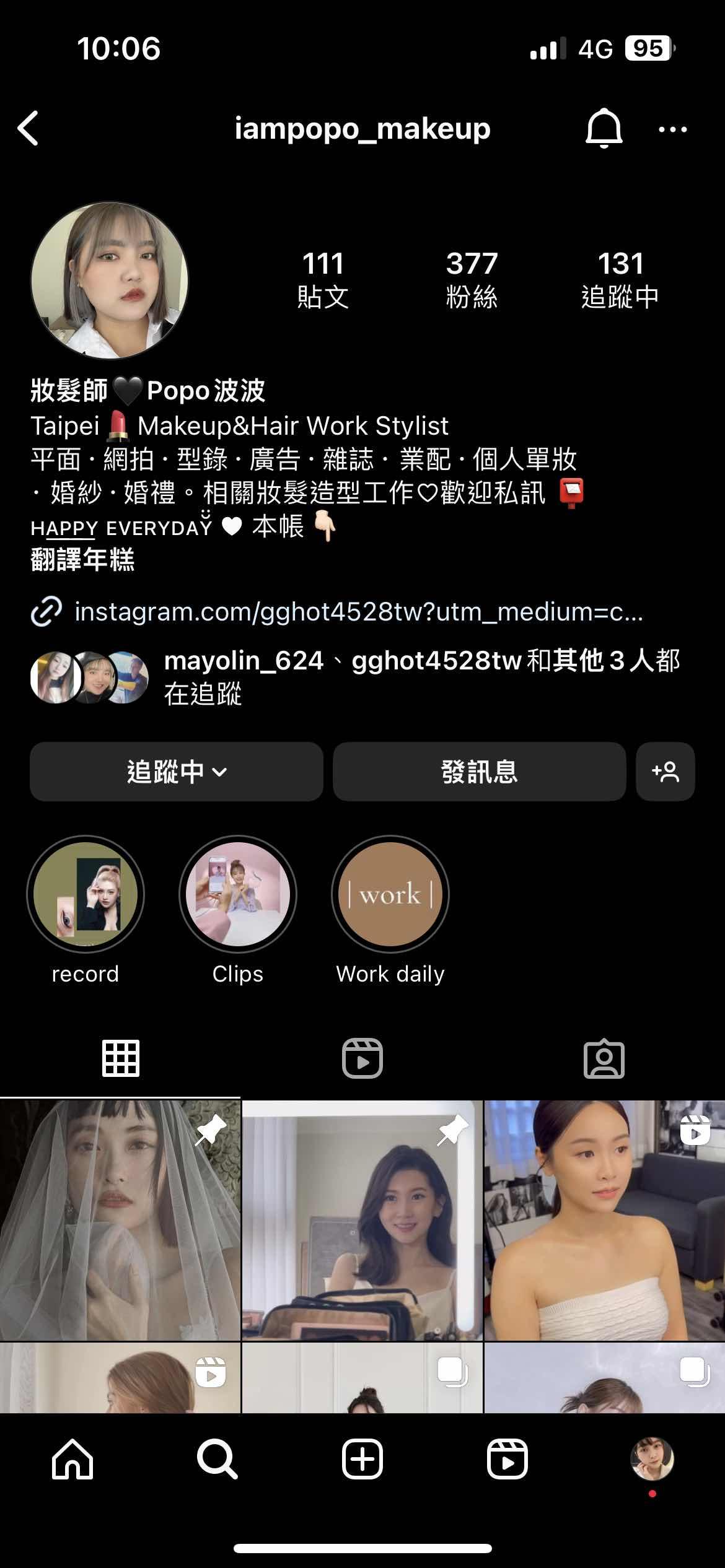Open the 追蹤中 following options dropdown
Image resolution: width=725 pixels, height=1568 pixels.
pyautogui.click(x=177, y=772)
